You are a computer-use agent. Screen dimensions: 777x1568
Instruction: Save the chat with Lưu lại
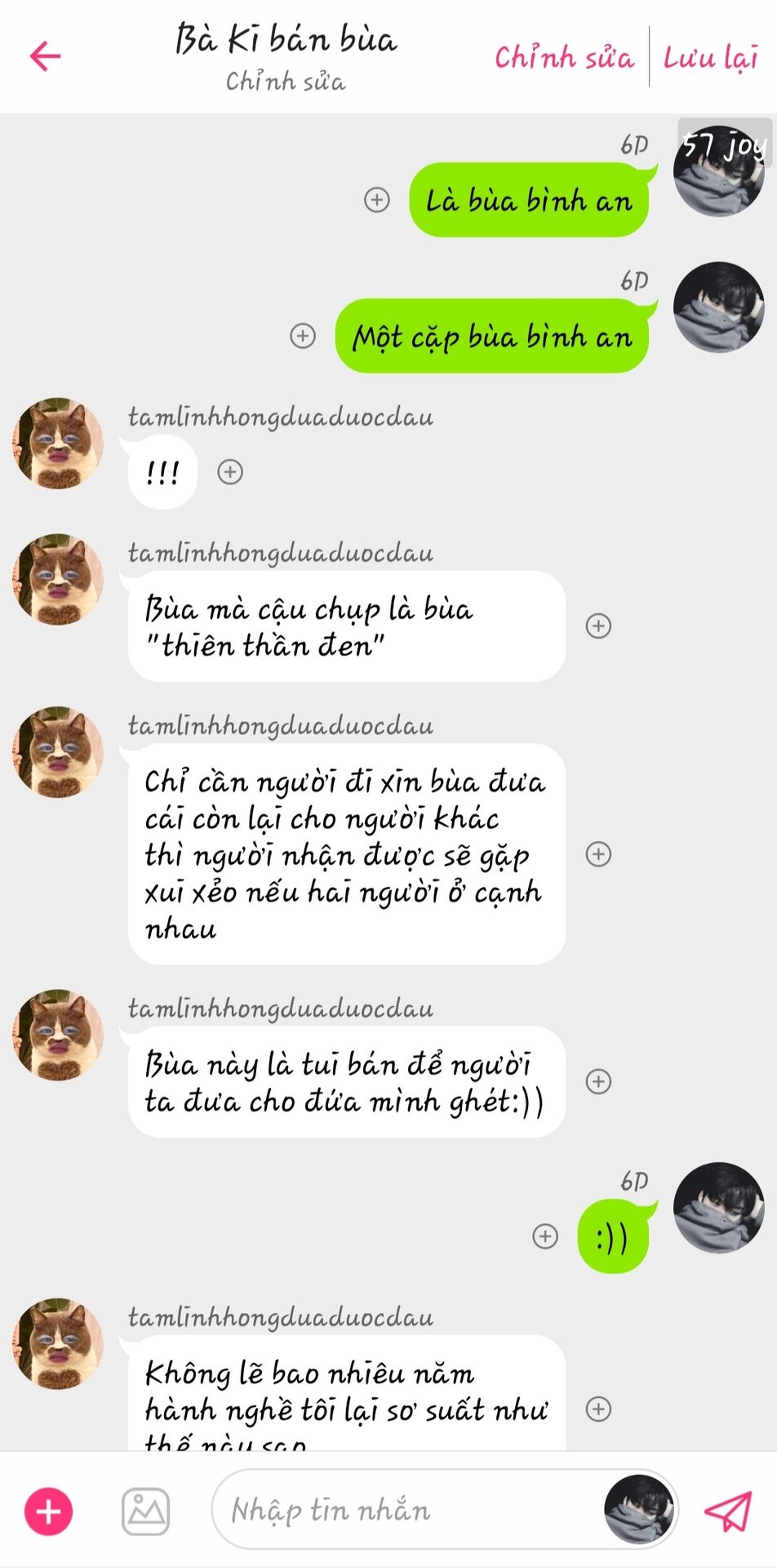click(710, 57)
